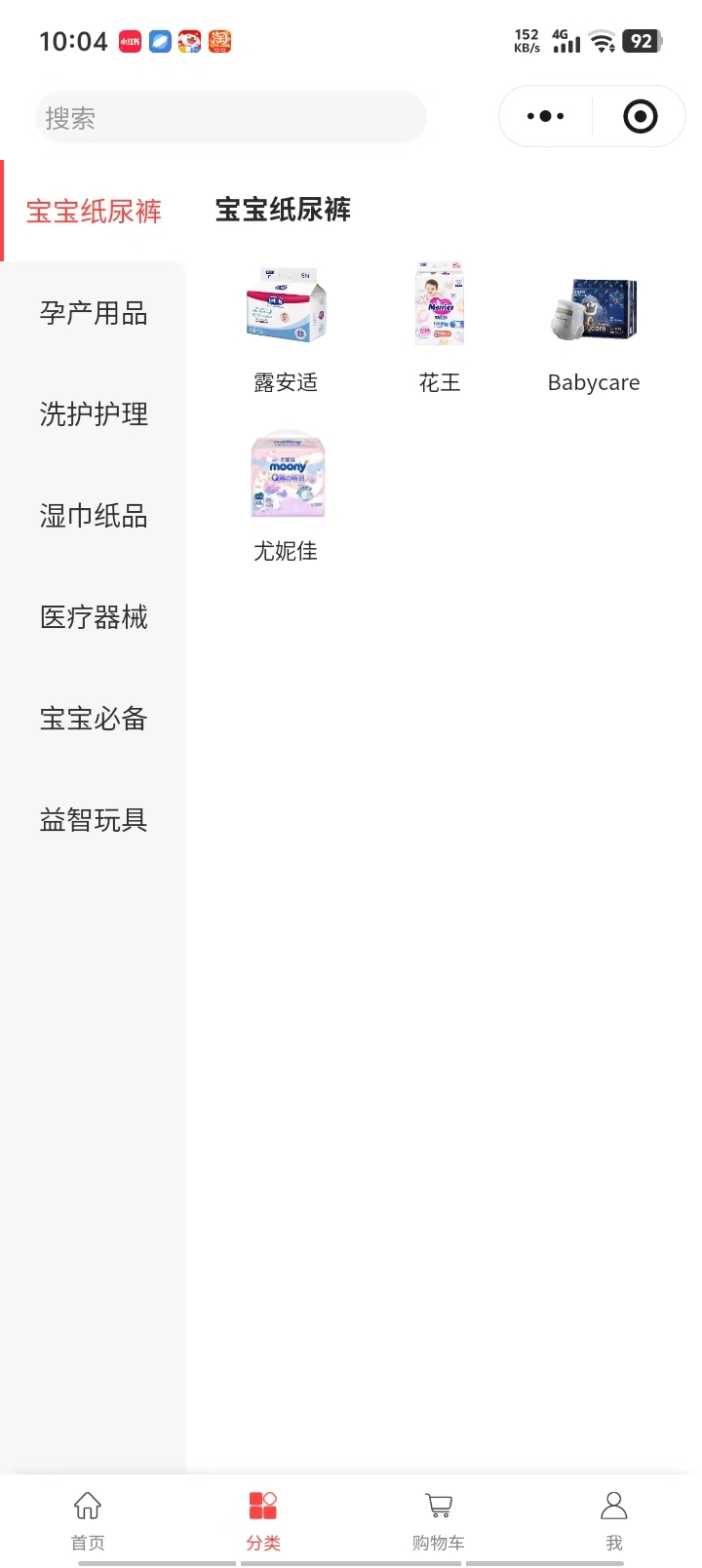This screenshot has height=1568, width=702.
Task: Close the mini program with the circle icon
Action: 640,117
